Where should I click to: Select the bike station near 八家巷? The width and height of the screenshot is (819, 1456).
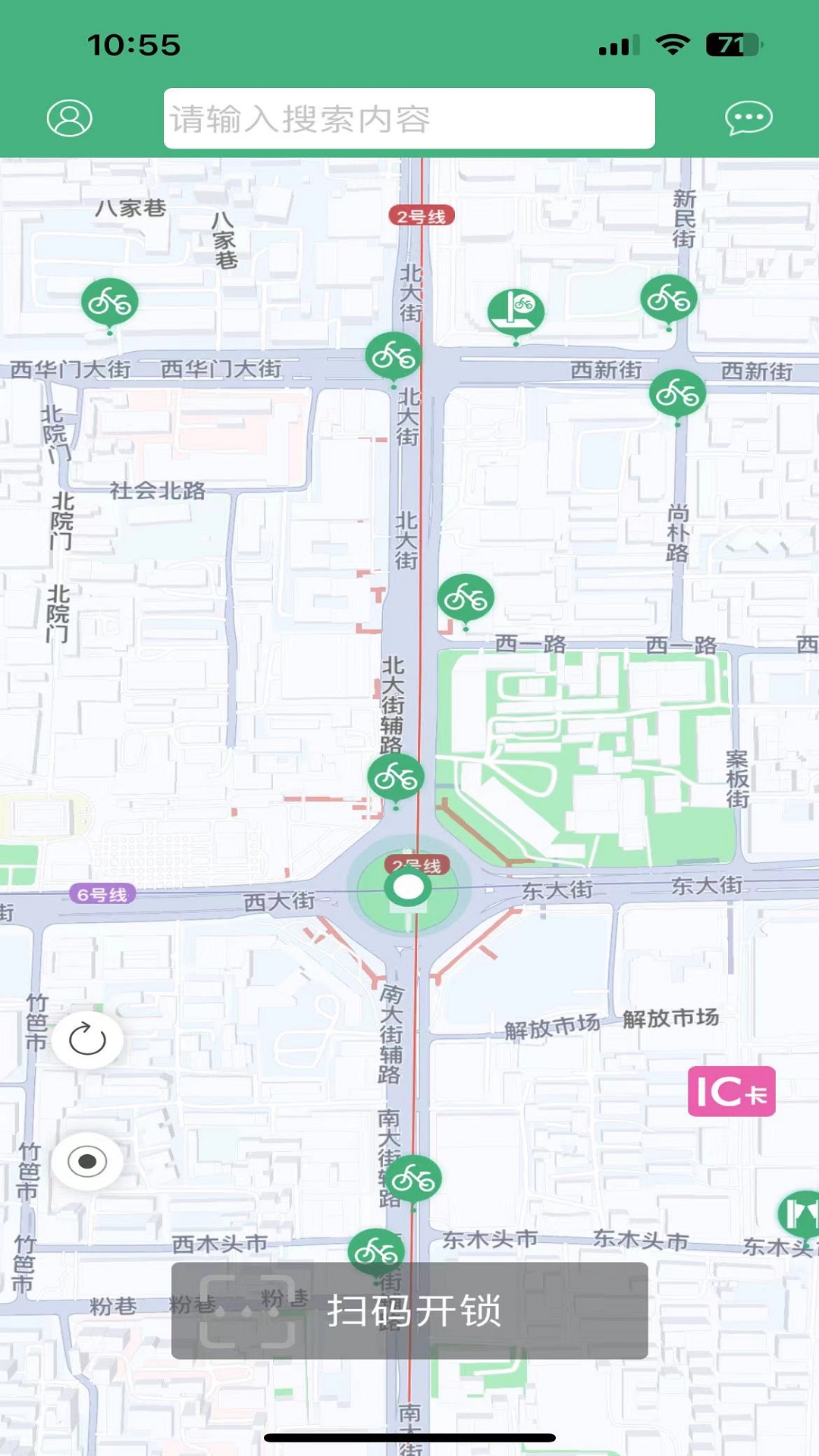click(x=110, y=305)
